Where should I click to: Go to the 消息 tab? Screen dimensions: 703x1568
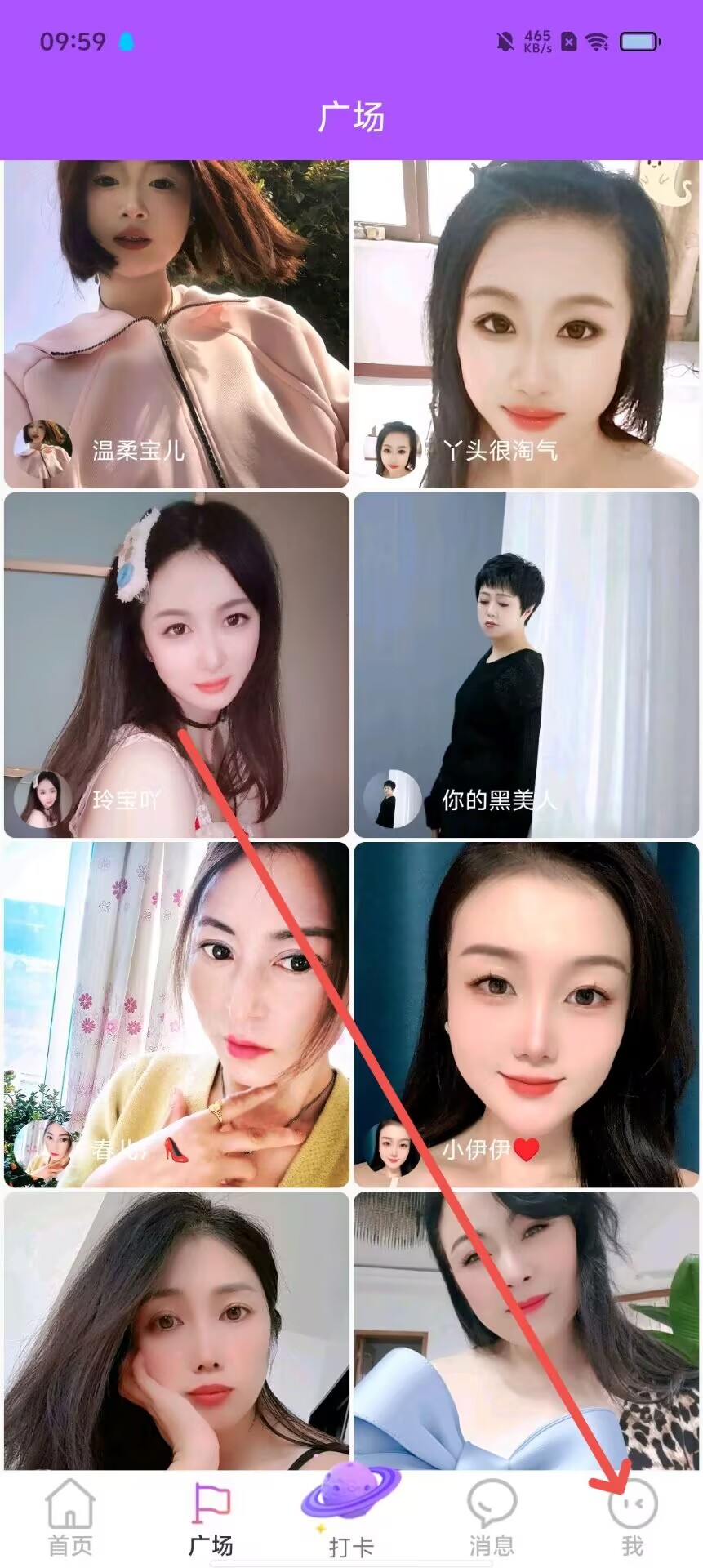(492, 1517)
